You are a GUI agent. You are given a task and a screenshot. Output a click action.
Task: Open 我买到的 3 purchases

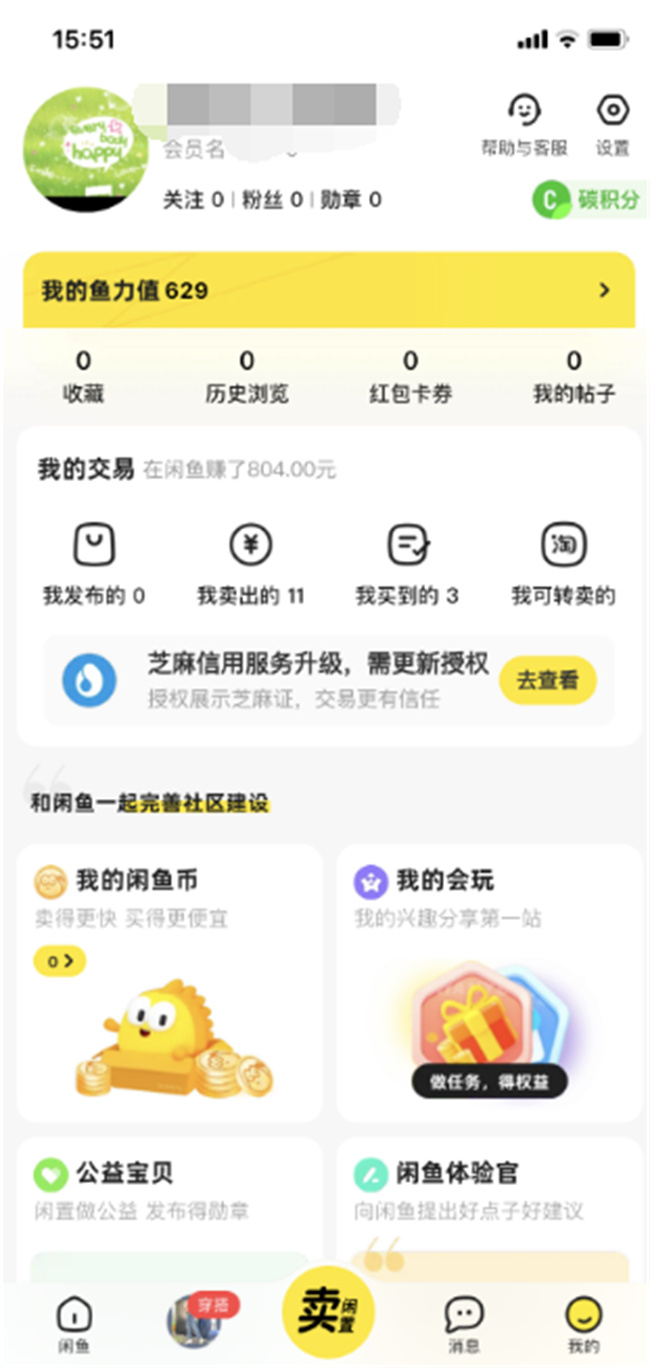point(407,567)
